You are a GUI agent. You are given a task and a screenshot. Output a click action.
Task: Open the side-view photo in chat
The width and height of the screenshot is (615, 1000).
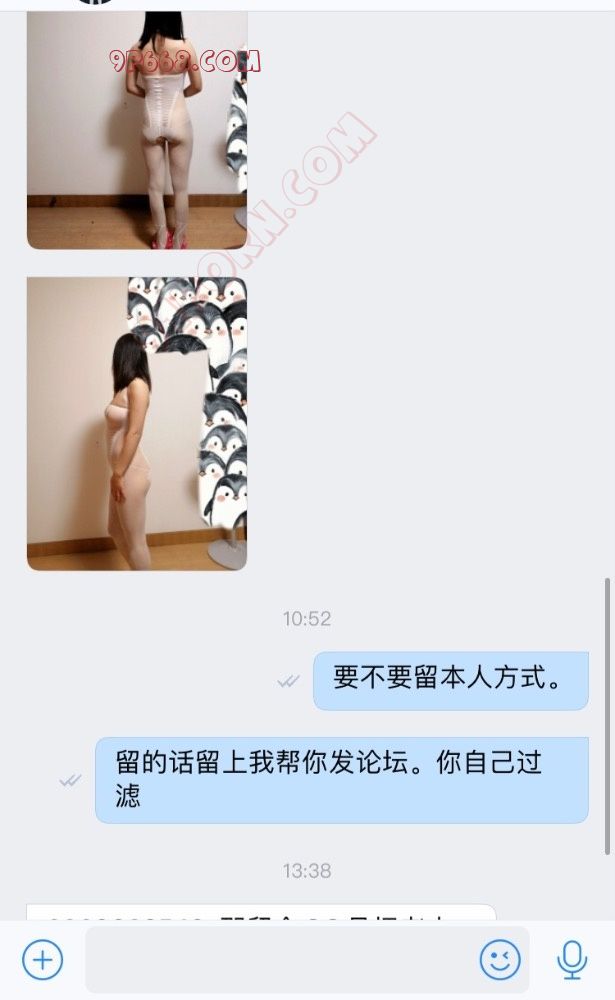point(137,424)
